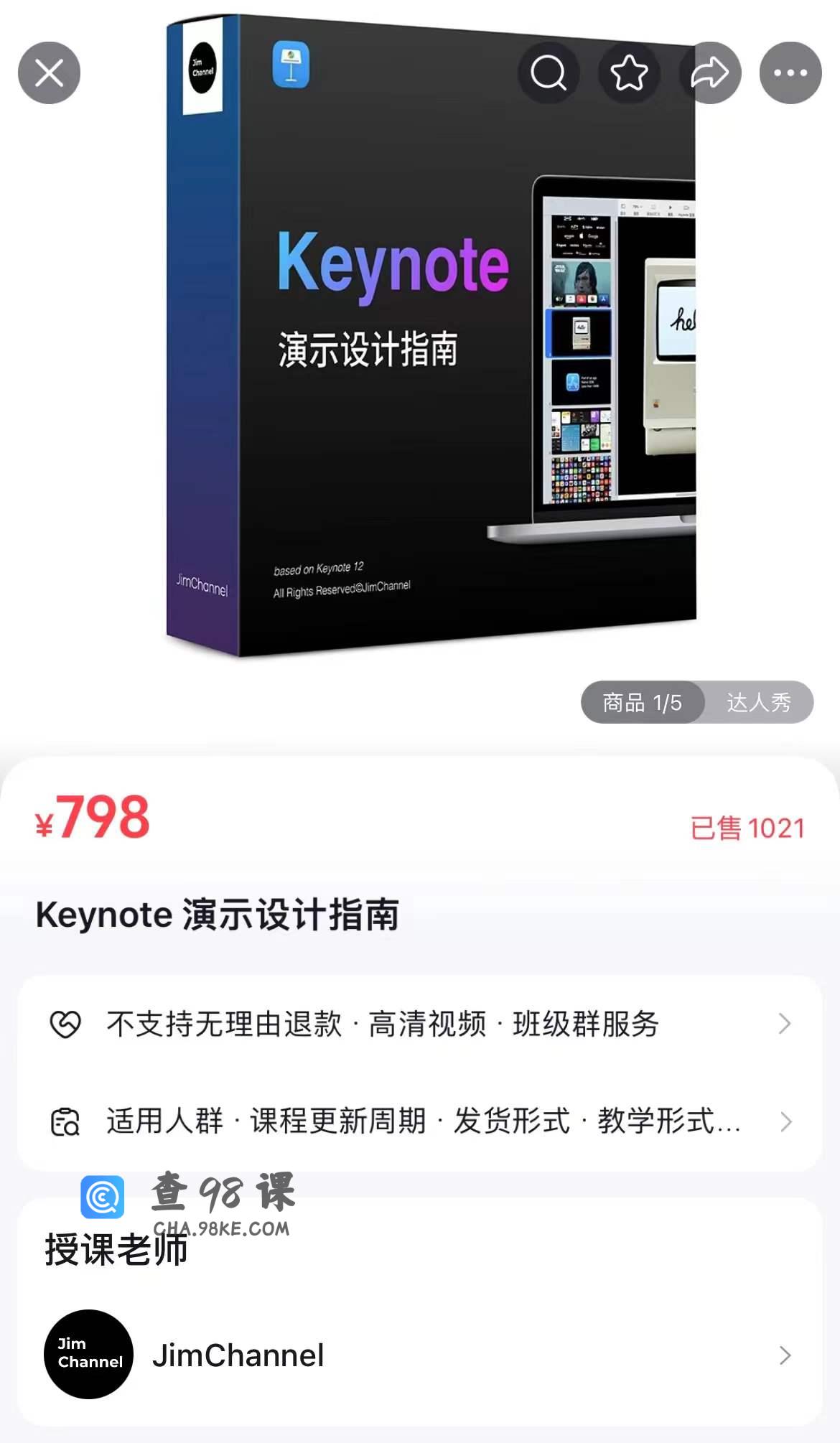Image resolution: width=840 pixels, height=1443 pixels.
Task: Switch to the 达人秀 segment
Action: tap(758, 702)
